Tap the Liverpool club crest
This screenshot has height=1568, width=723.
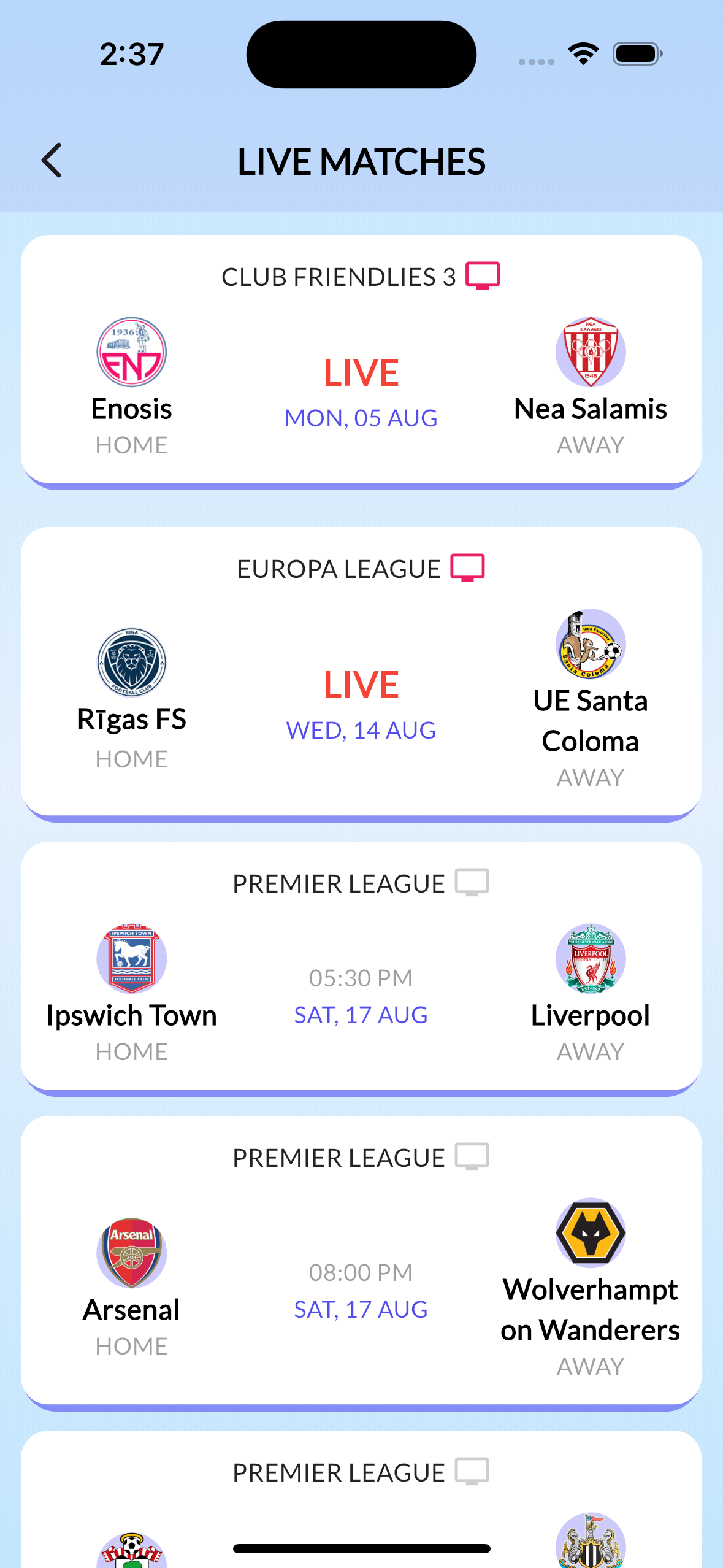pos(591,959)
